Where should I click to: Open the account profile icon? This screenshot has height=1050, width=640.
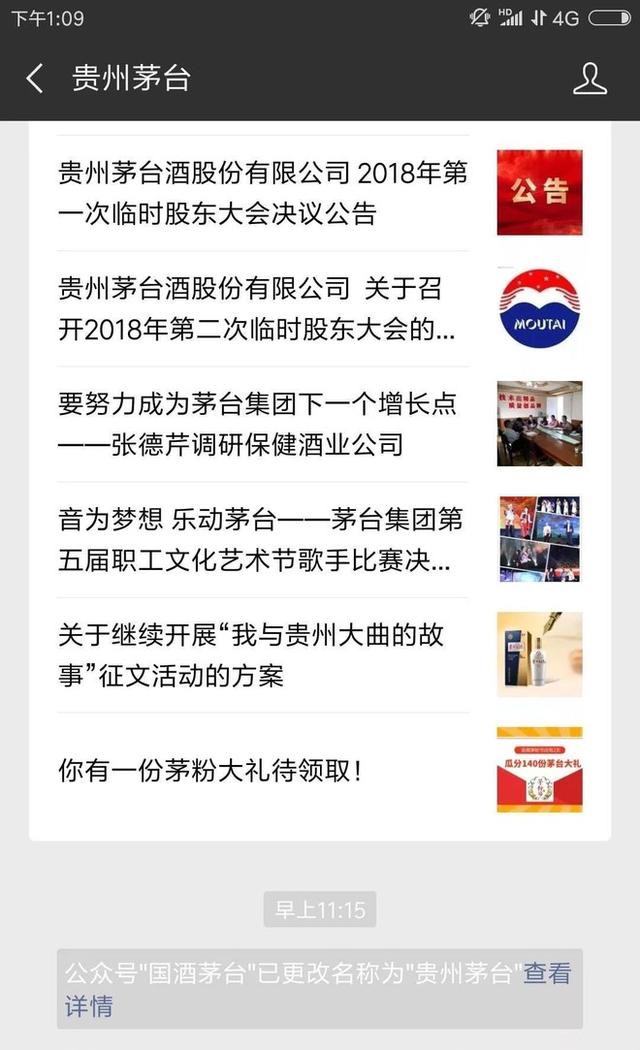pyautogui.click(x=590, y=78)
